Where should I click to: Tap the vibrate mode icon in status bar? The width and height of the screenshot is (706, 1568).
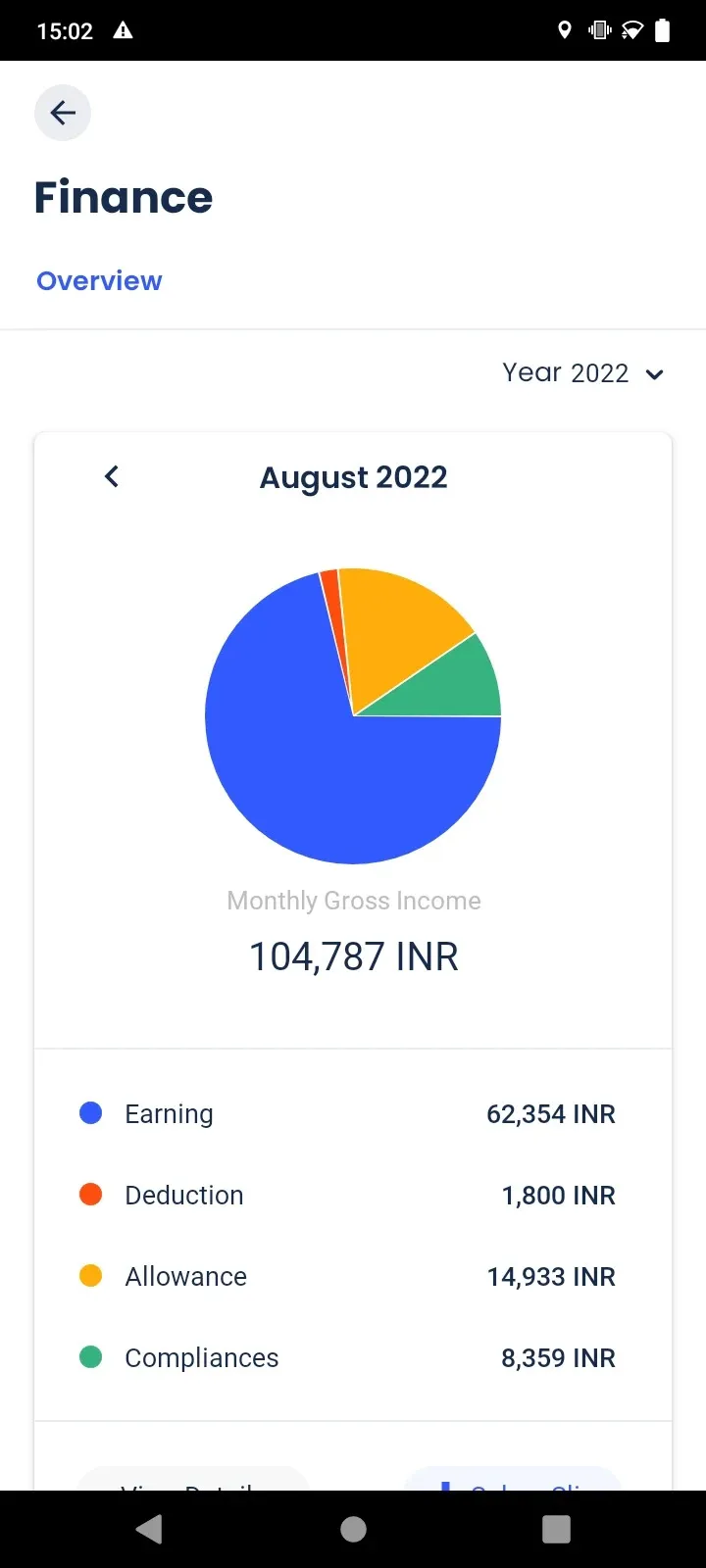pos(597,30)
